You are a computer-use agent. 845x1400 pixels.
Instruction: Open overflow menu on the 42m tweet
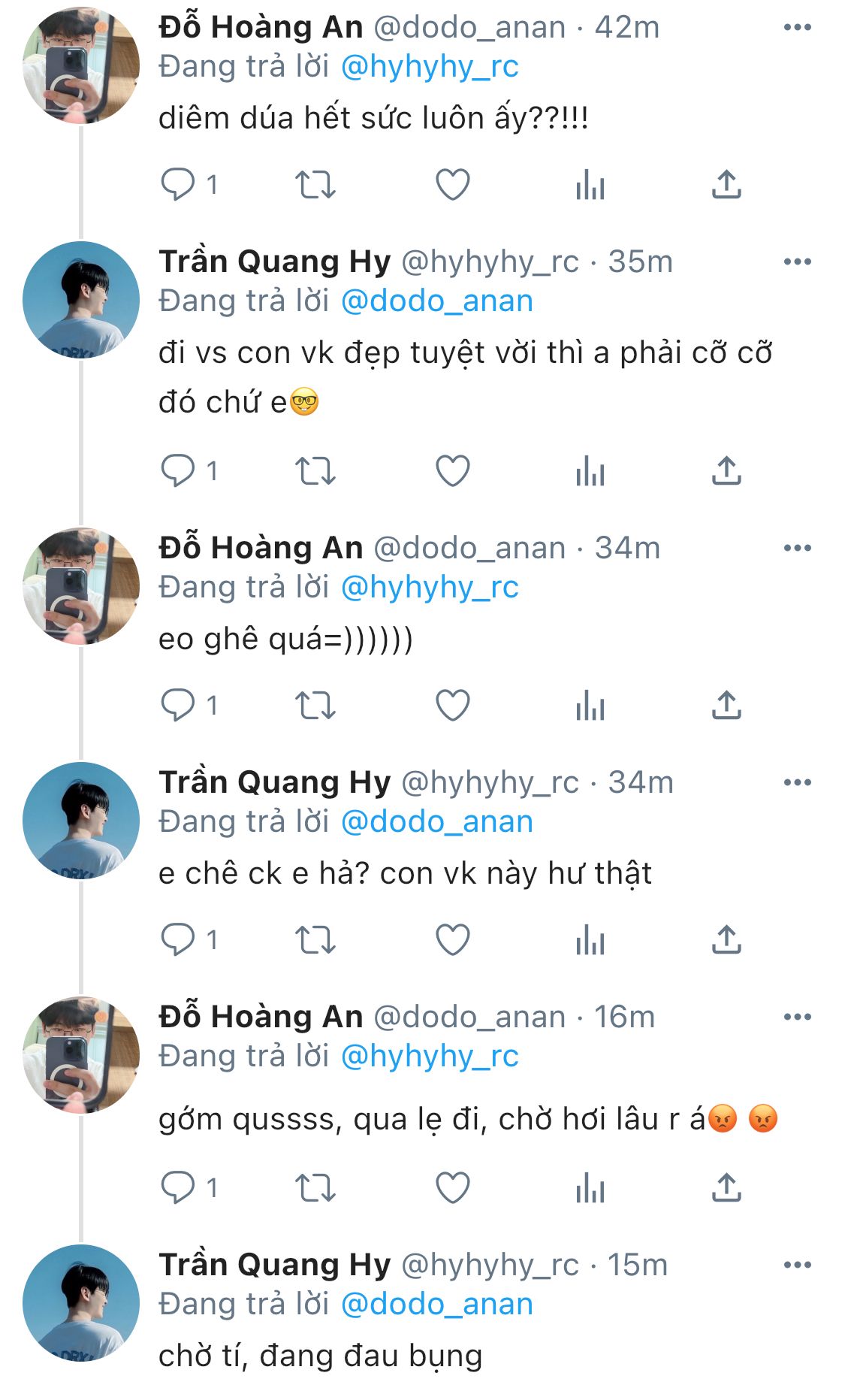point(797,28)
